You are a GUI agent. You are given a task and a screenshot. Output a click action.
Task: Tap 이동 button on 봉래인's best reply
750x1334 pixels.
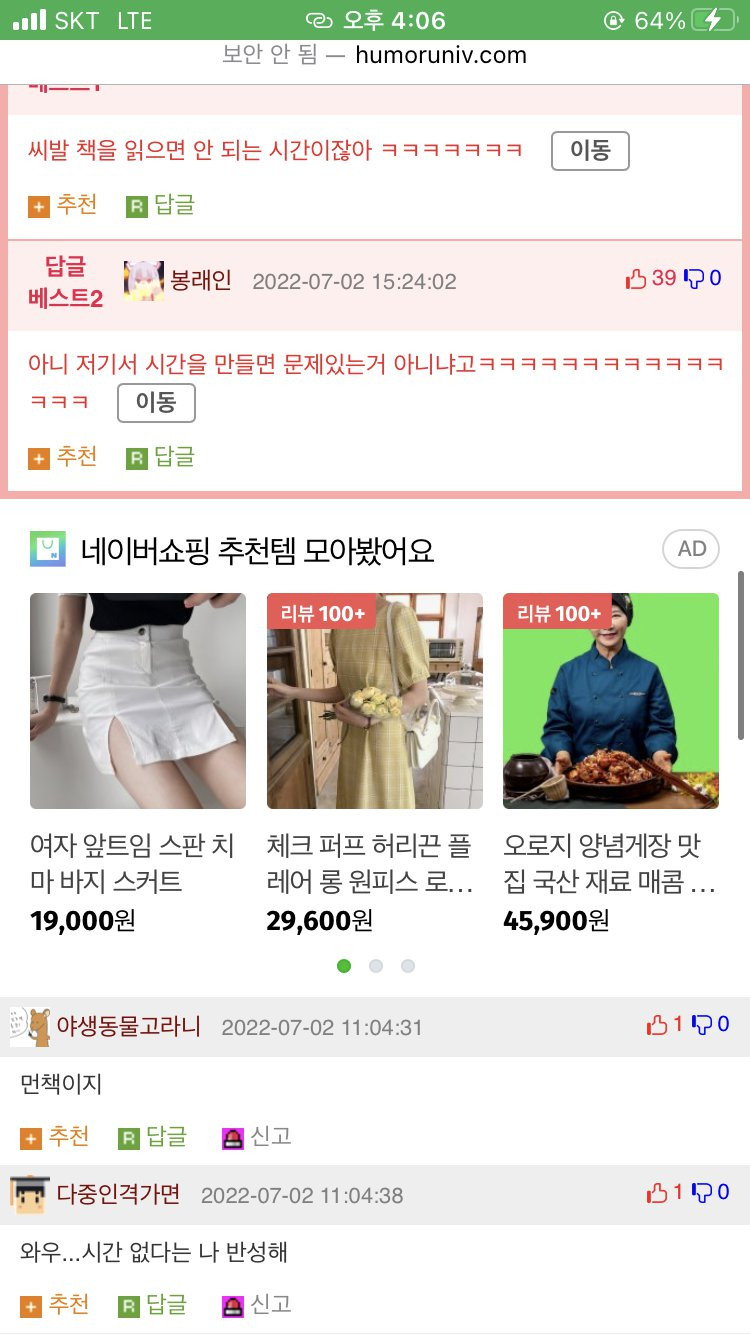click(156, 403)
